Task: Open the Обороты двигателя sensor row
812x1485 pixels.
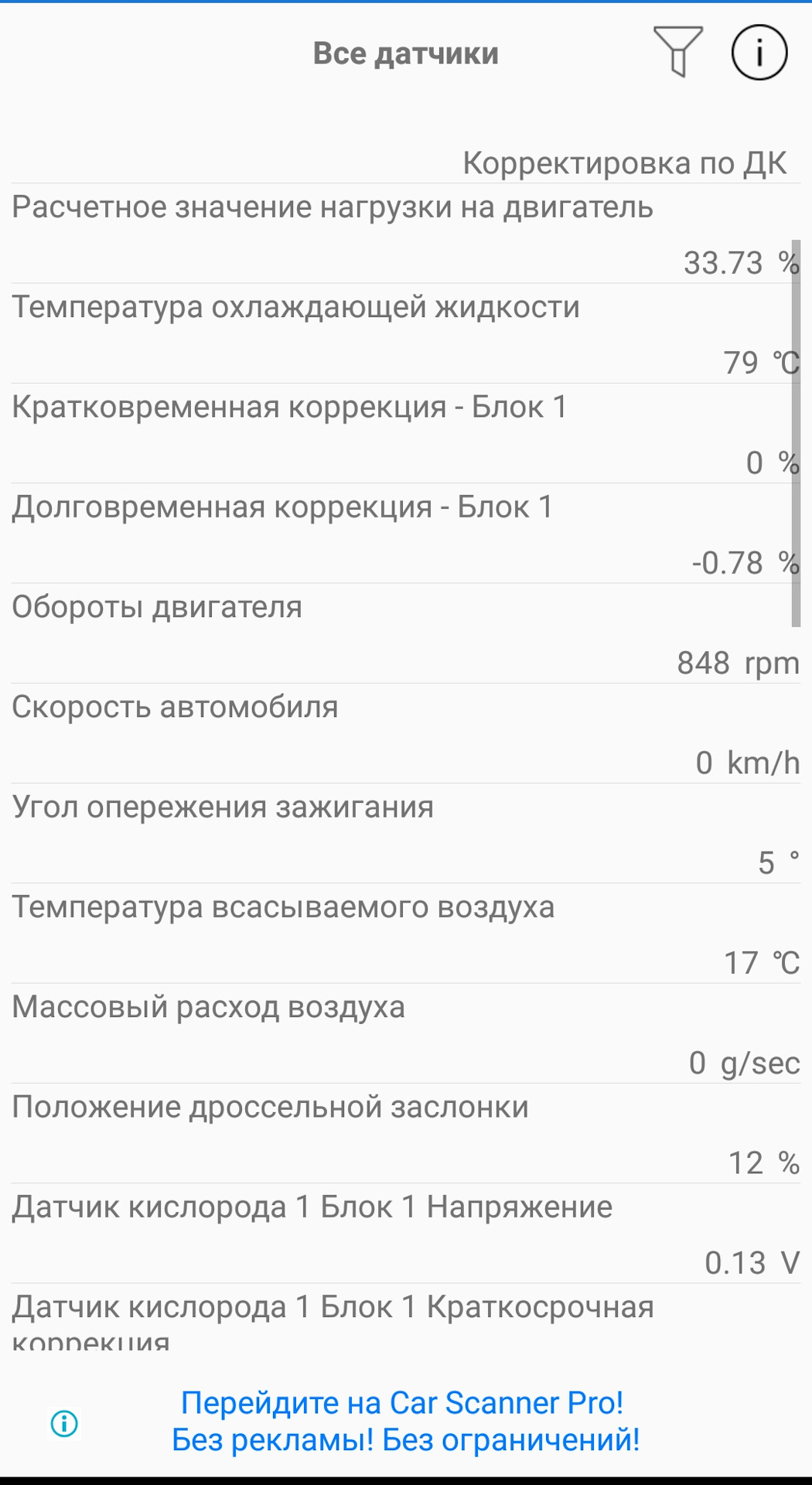Action: [405, 633]
